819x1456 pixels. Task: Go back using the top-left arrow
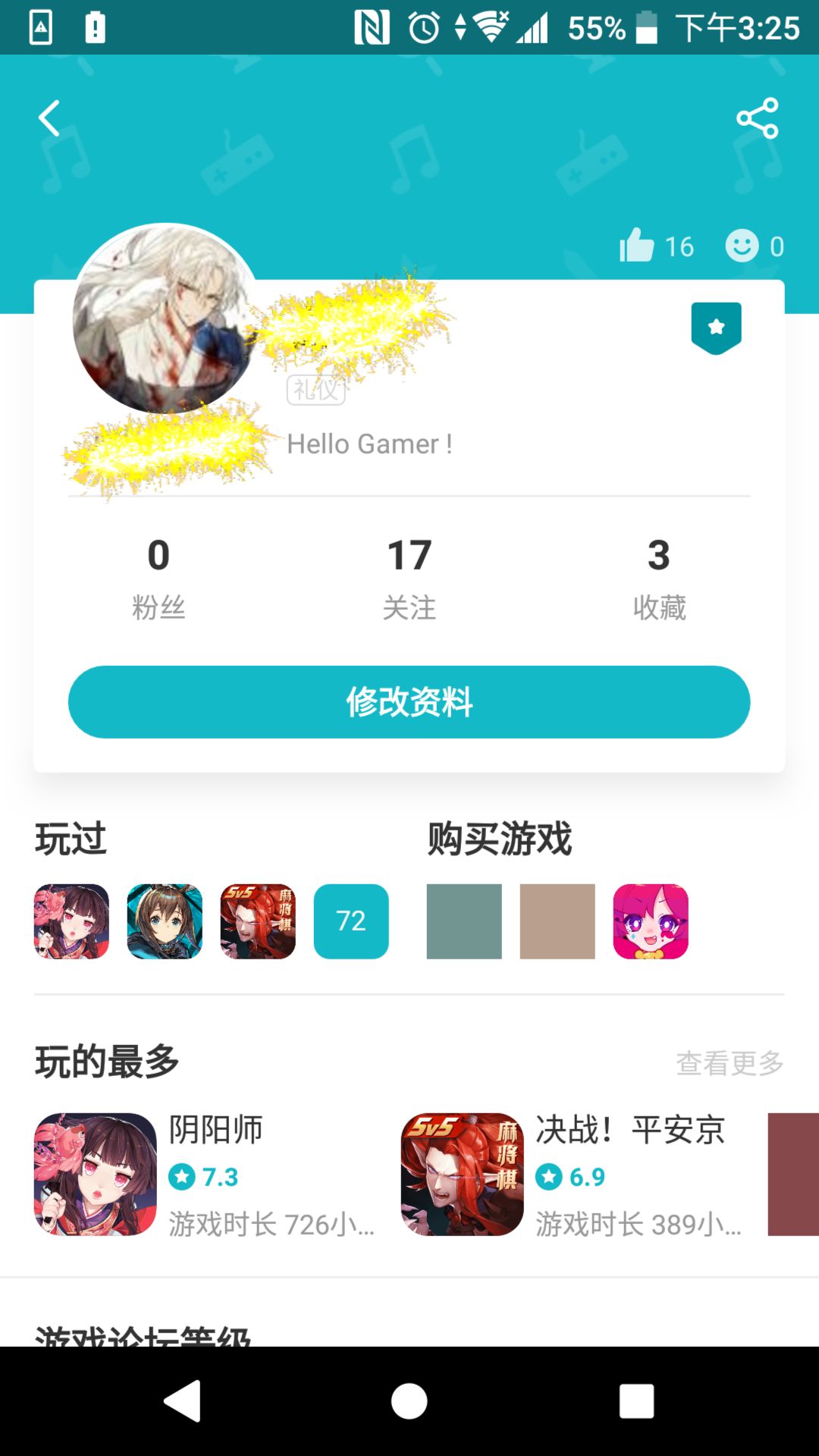49,118
